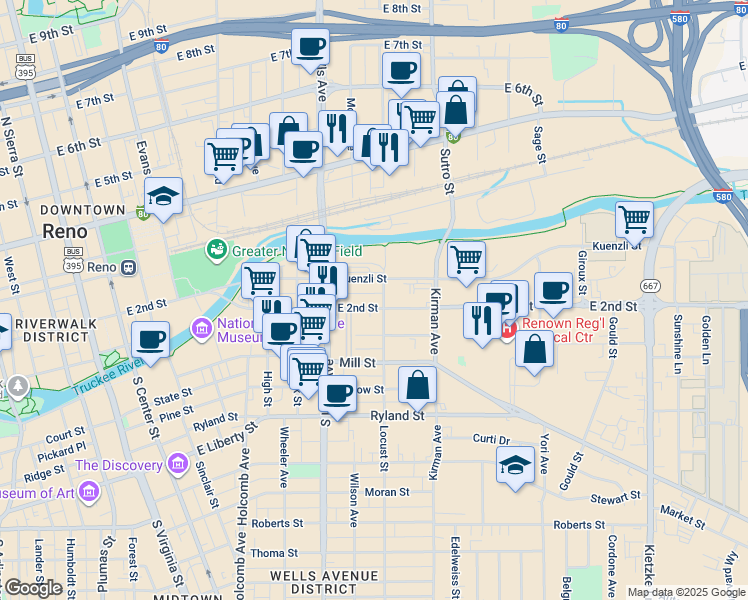The height and width of the screenshot is (600, 748).
Task: Select the coffee marker by Giroux St
Action: (x=553, y=291)
